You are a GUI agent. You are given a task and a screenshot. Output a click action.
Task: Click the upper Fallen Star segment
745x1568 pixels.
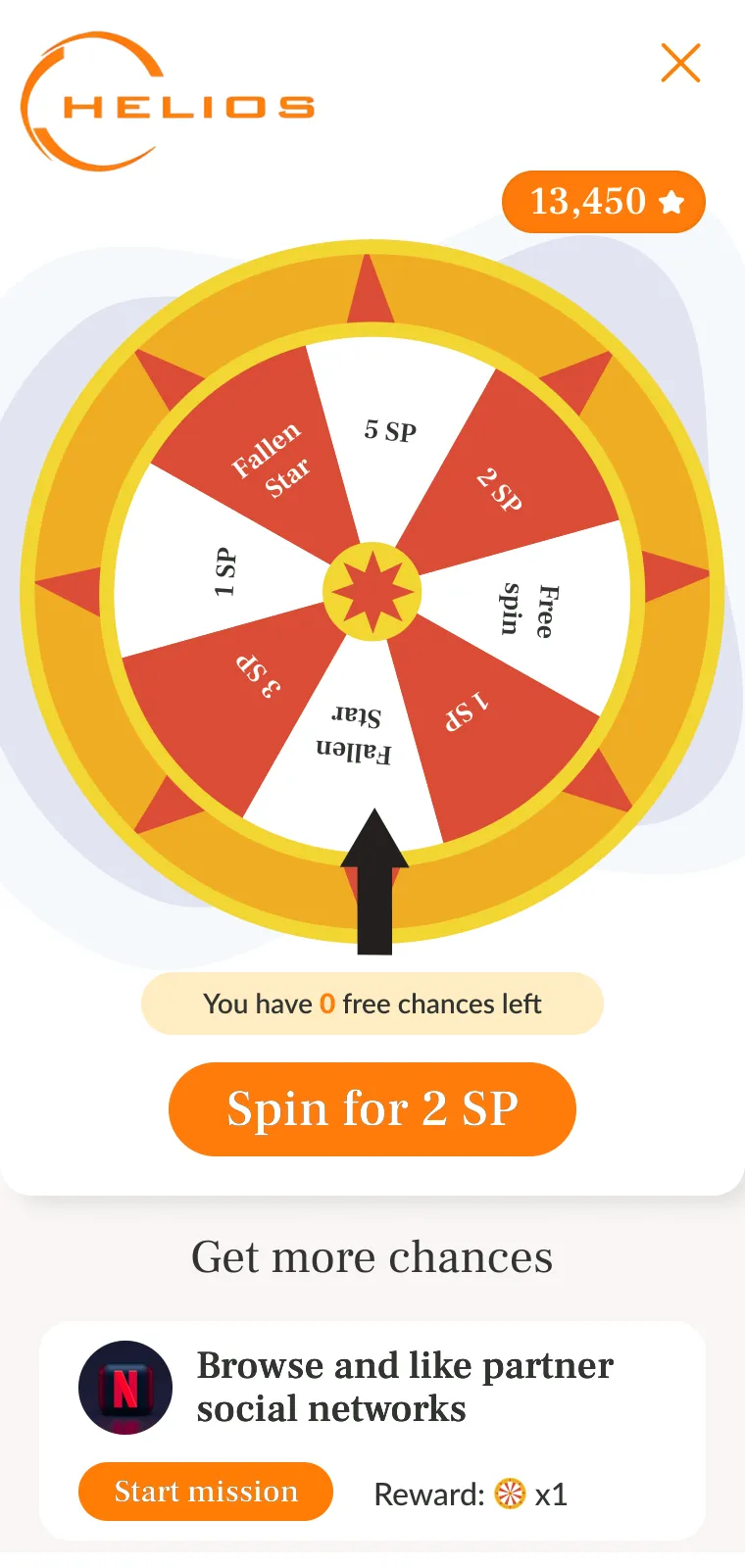pos(270,461)
